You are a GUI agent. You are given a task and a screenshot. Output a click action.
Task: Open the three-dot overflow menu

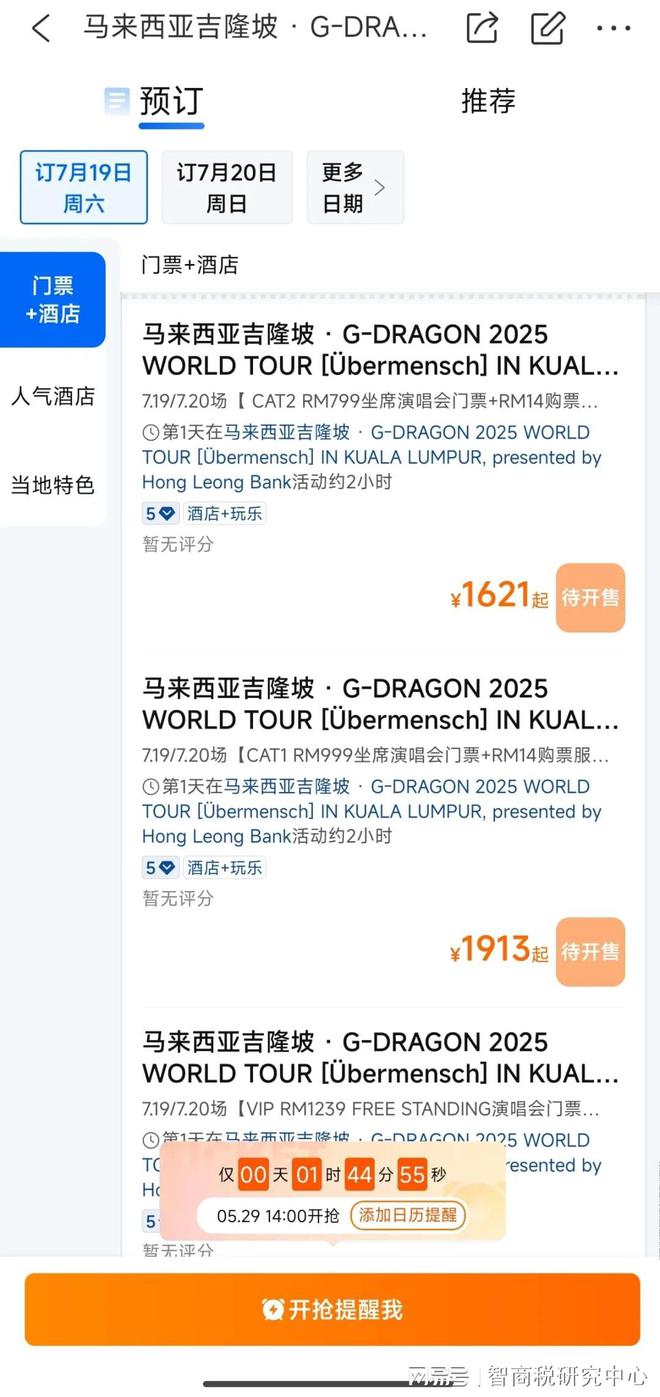click(613, 28)
